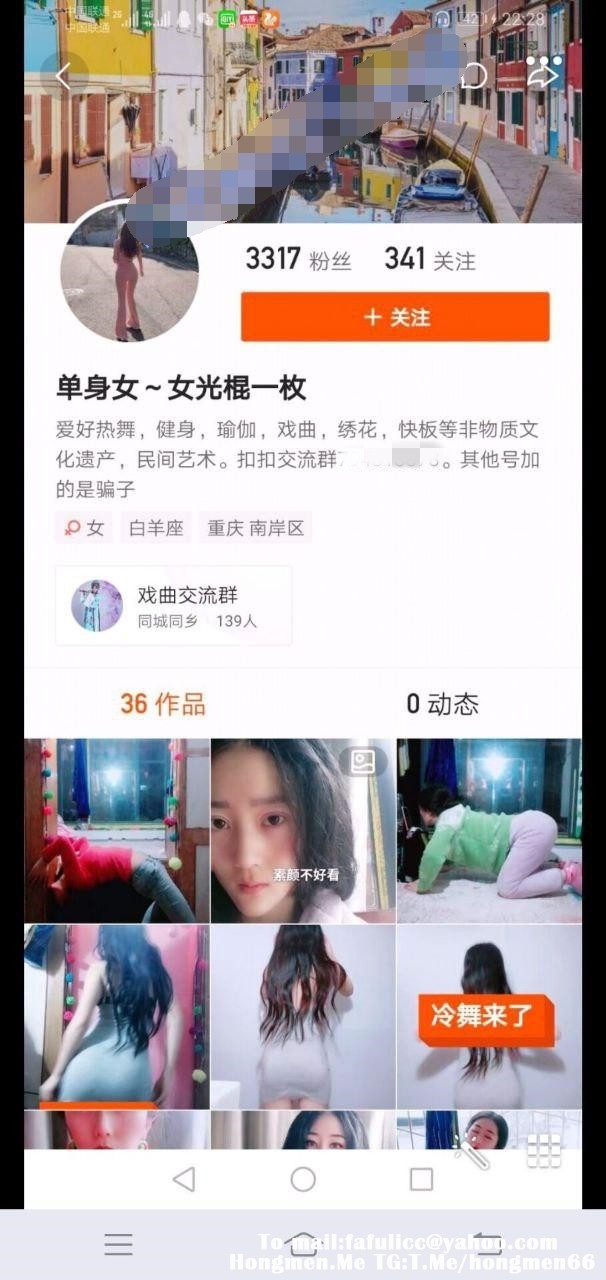
Task: Open the 341 关注 following list
Action: [429, 260]
